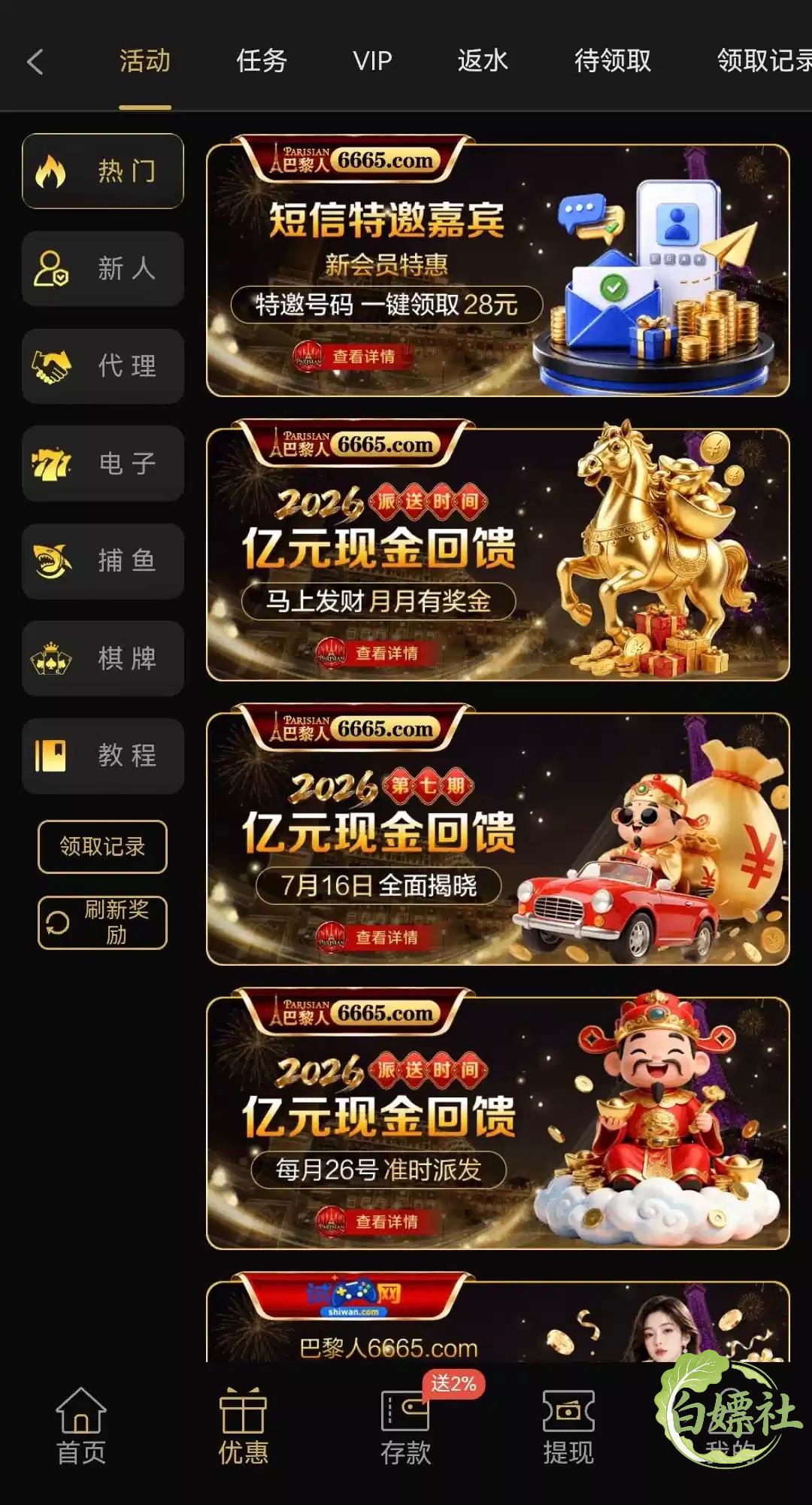The image size is (812, 1505).
Task: Go back using the top-left arrow
Action: 35,62
